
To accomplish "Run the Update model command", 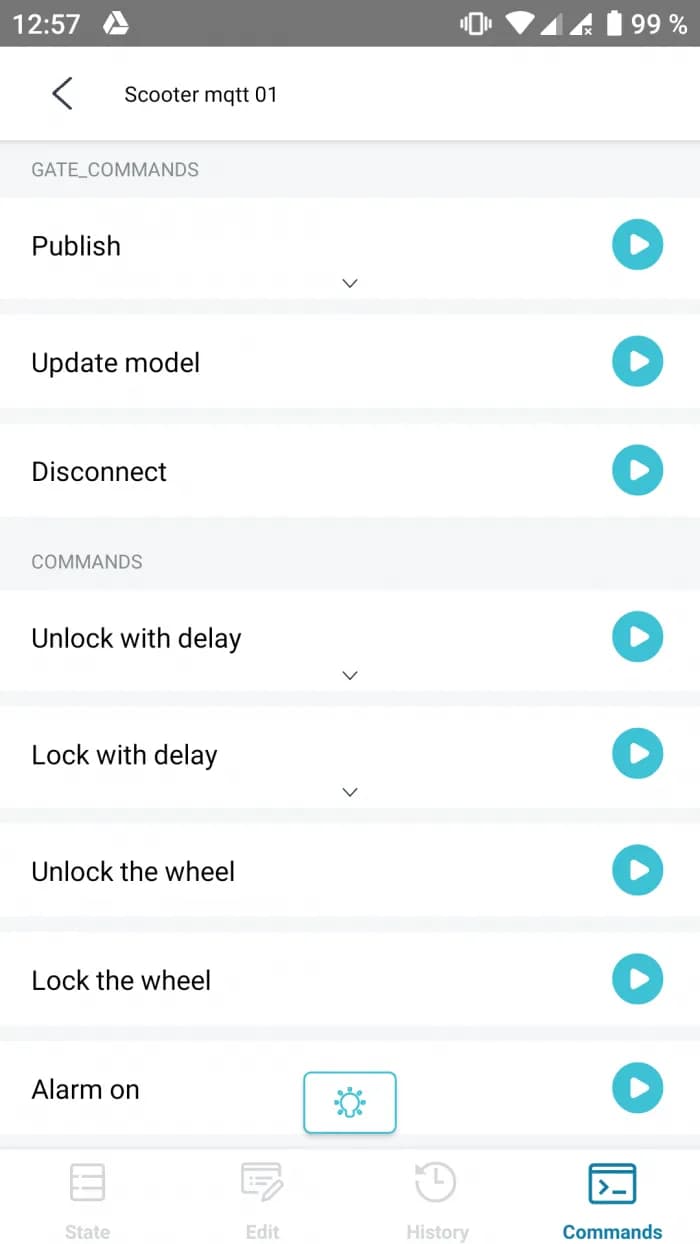I will [x=637, y=362].
